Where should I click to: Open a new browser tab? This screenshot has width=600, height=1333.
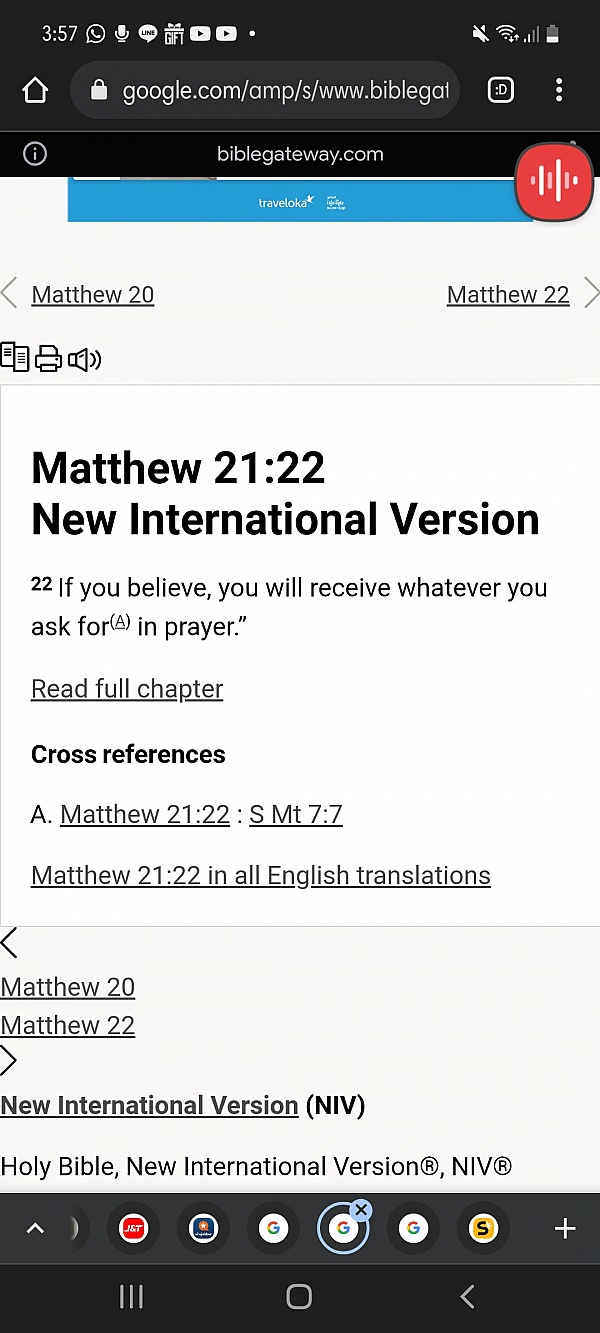[x=565, y=1229]
